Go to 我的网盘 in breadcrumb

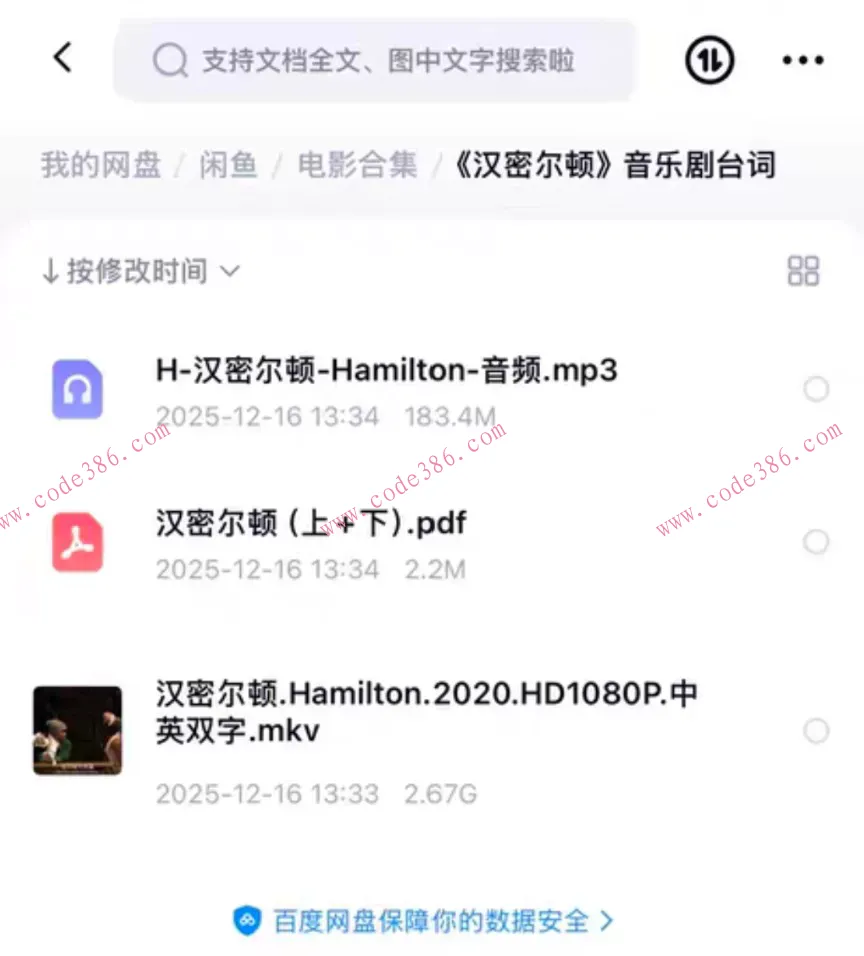[100, 165]
